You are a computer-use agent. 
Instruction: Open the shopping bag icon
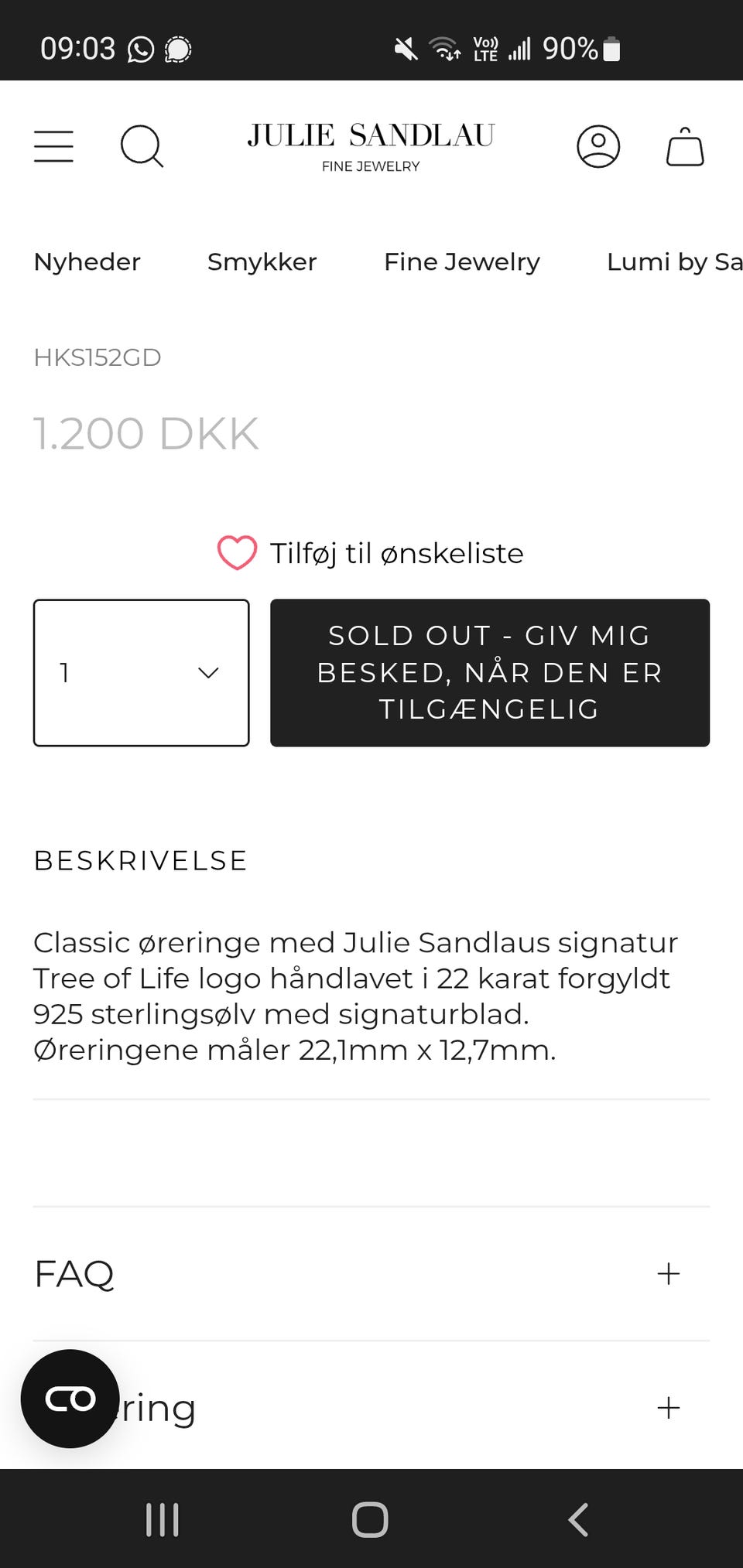click(x=684, y=147)
